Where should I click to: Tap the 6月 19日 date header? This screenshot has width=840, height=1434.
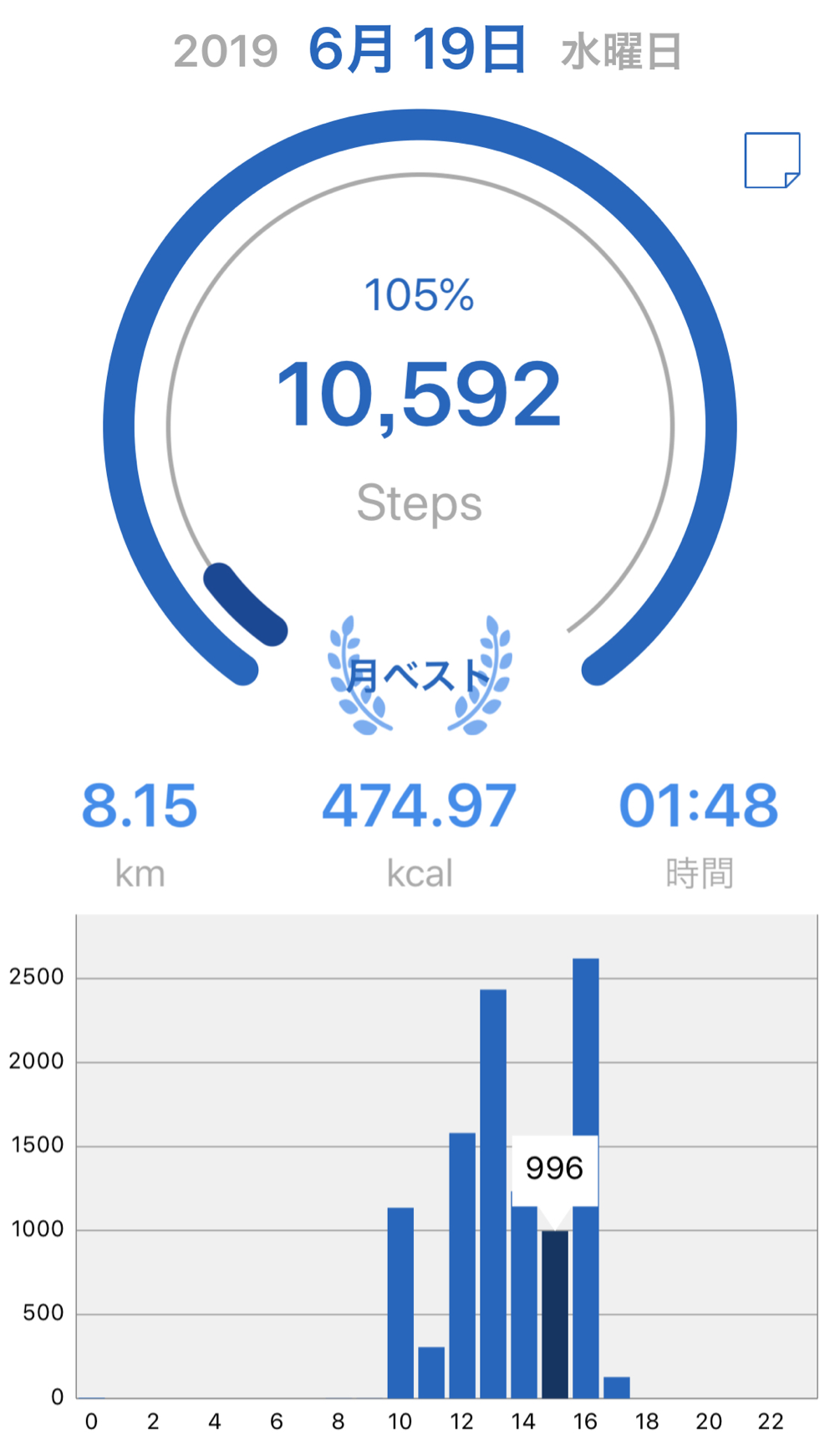(x=417, y=50)
